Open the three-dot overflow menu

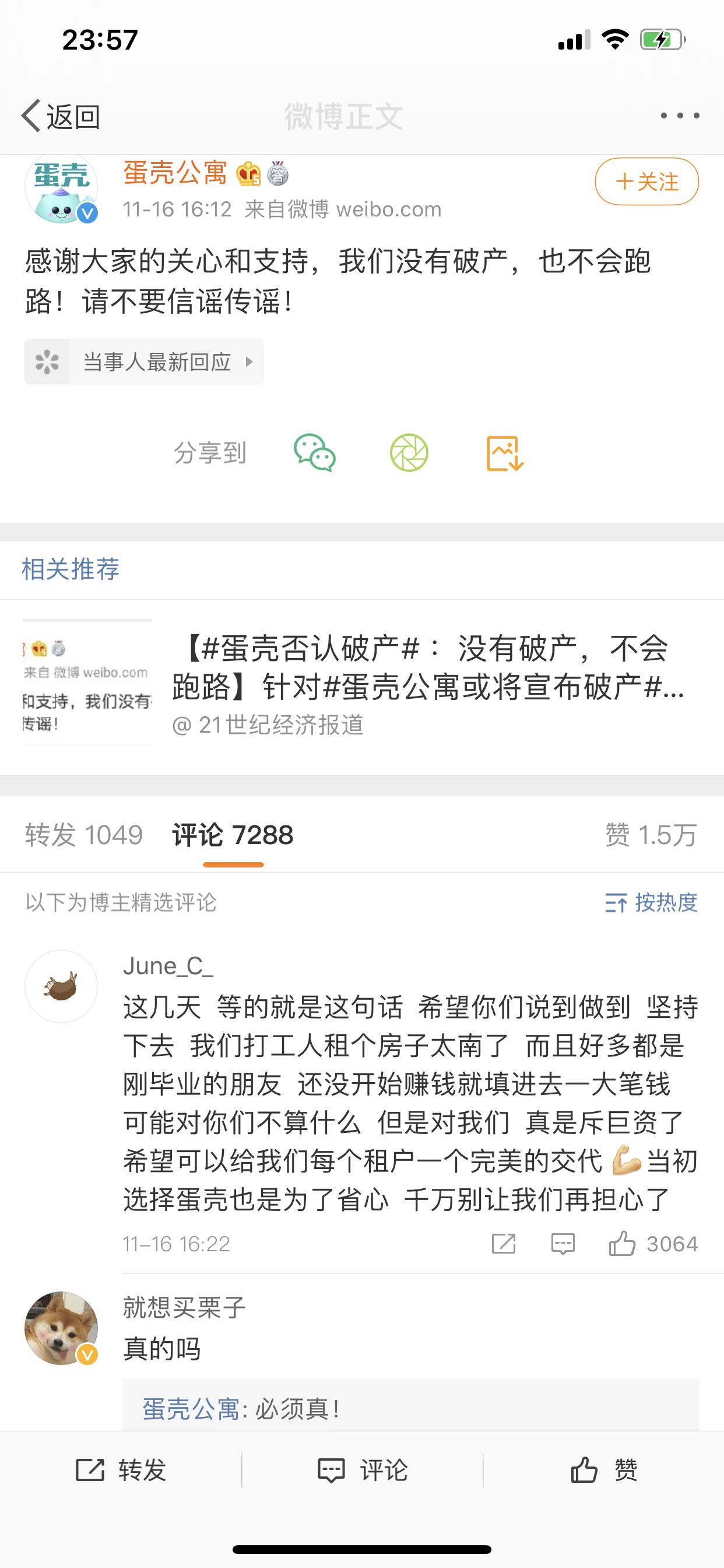click(680, 116)
